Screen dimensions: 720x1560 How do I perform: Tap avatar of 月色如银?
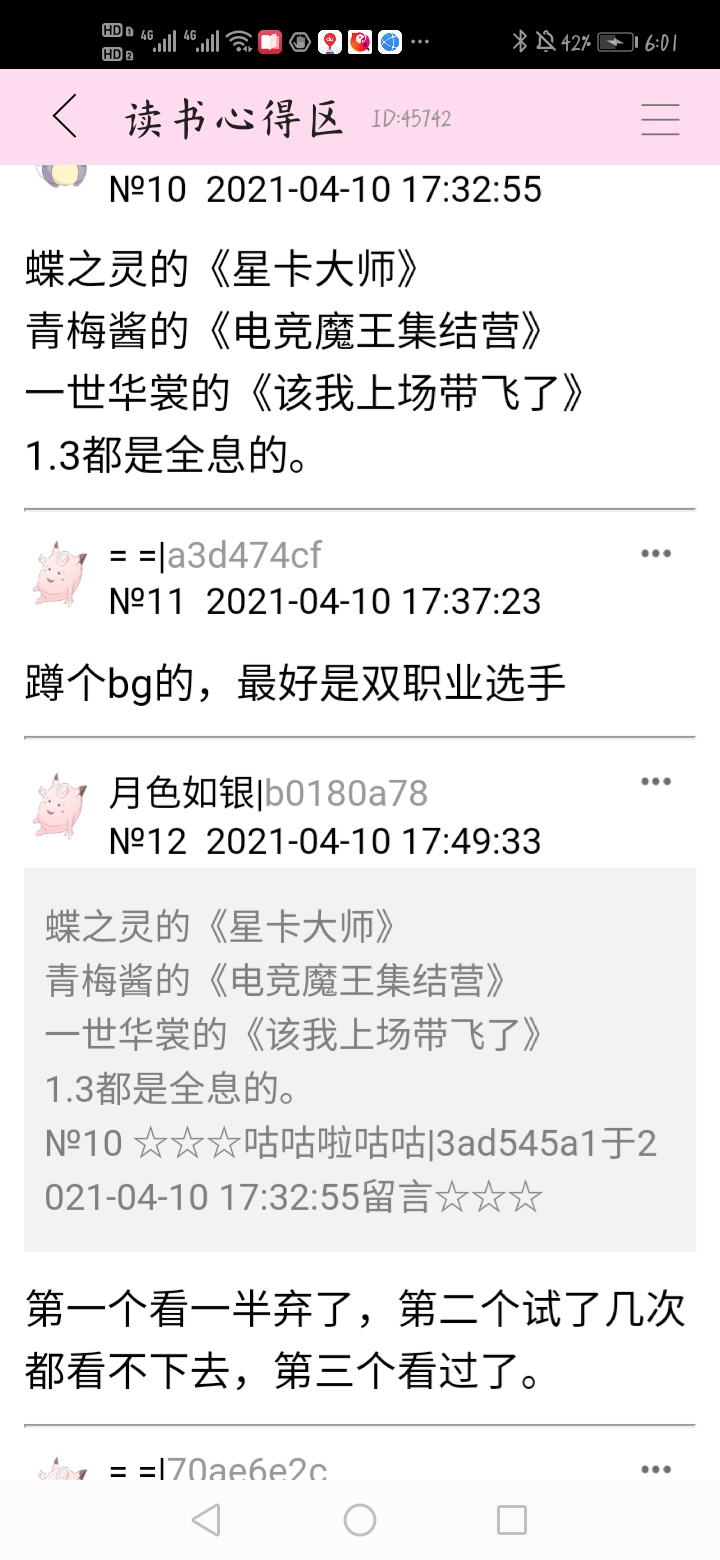click(x=61, y=805)
